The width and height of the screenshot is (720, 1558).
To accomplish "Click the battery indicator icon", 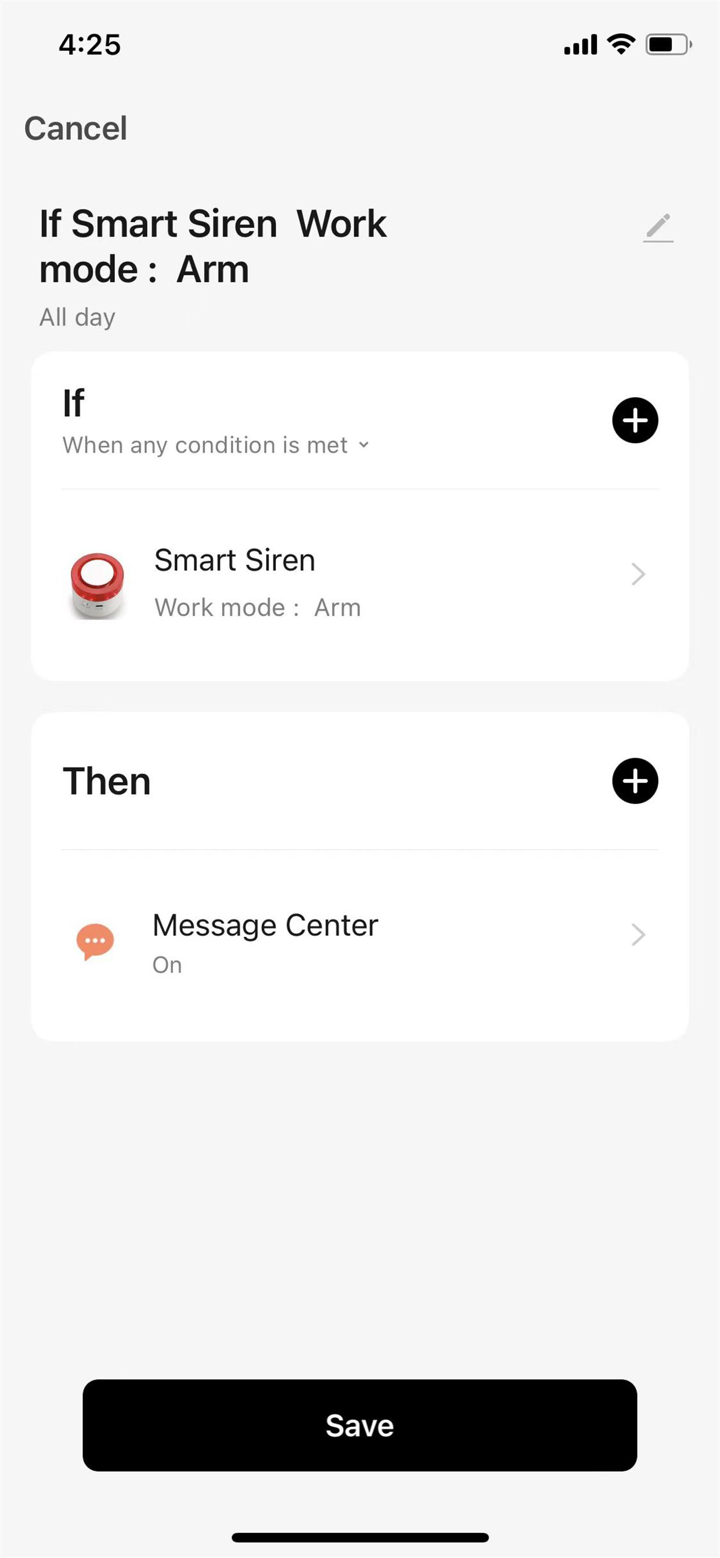I will pos(667,44).
